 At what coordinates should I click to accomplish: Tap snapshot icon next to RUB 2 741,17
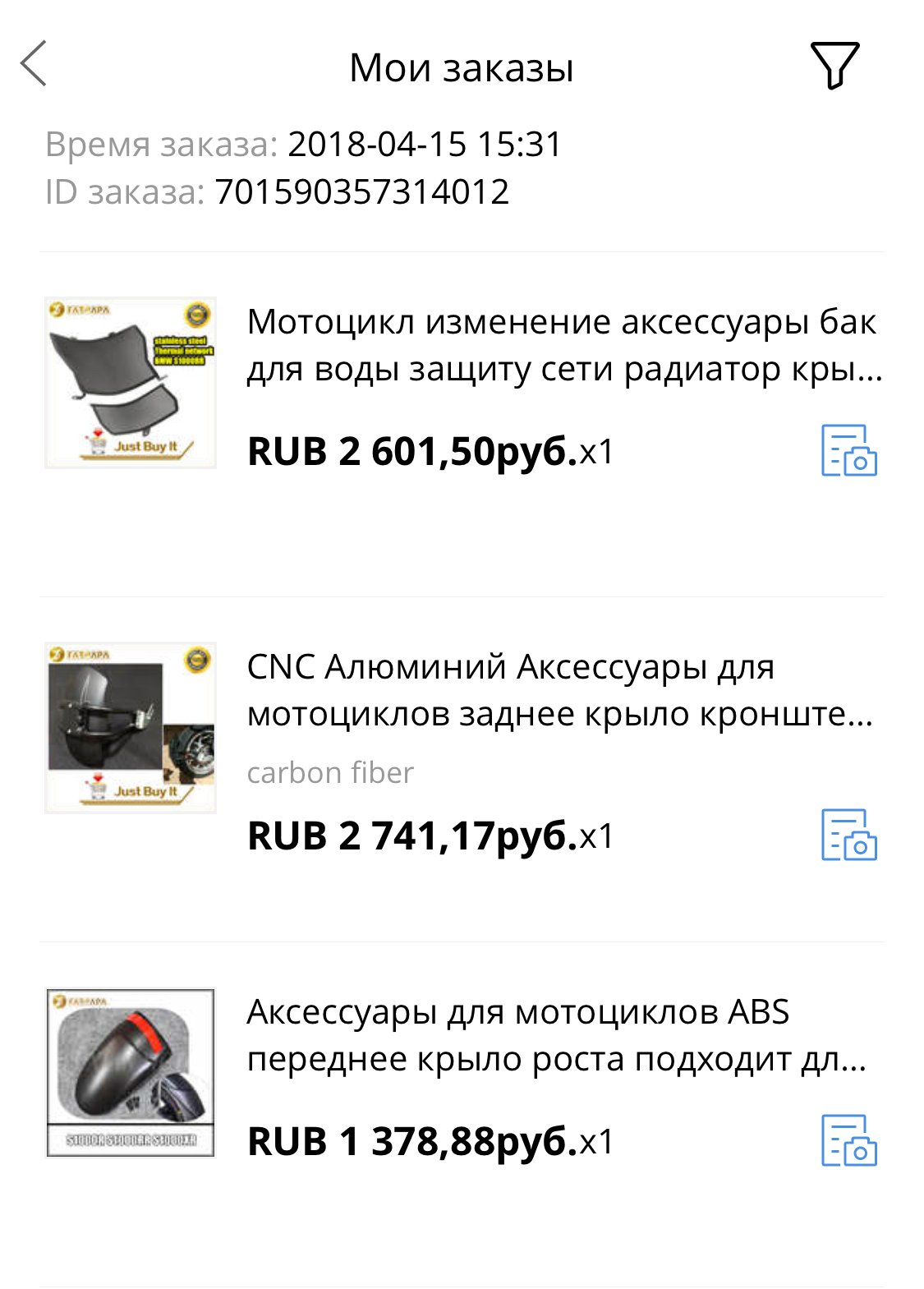click(848, 835)
